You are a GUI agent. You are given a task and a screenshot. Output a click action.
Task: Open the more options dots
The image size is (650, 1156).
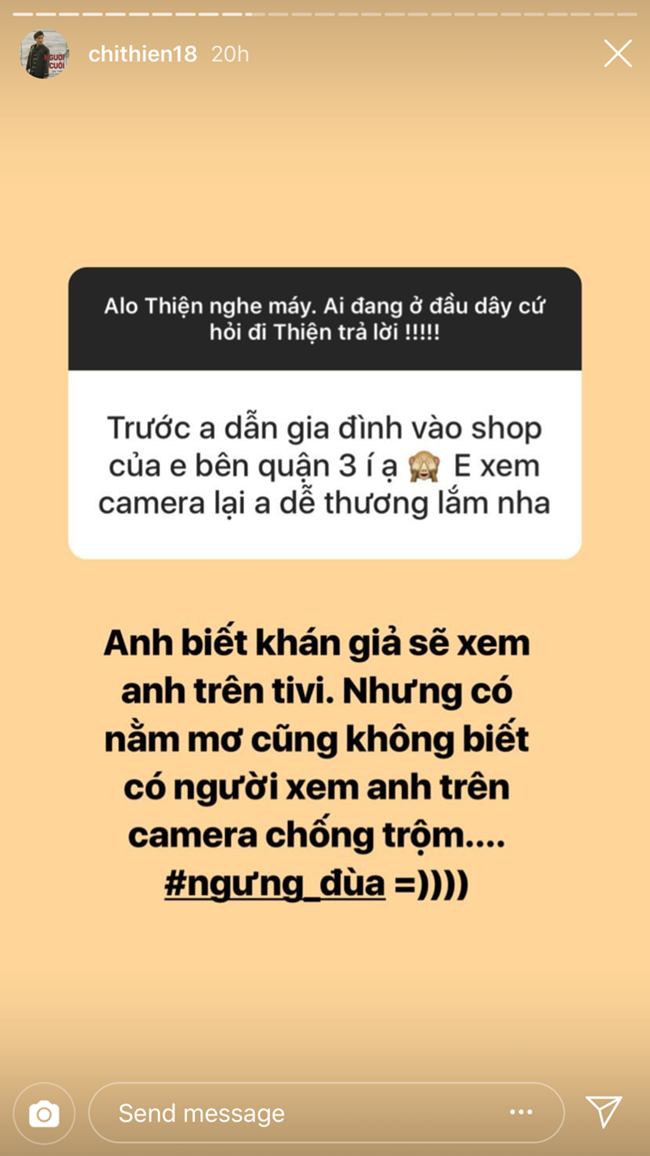(521, 1112)
